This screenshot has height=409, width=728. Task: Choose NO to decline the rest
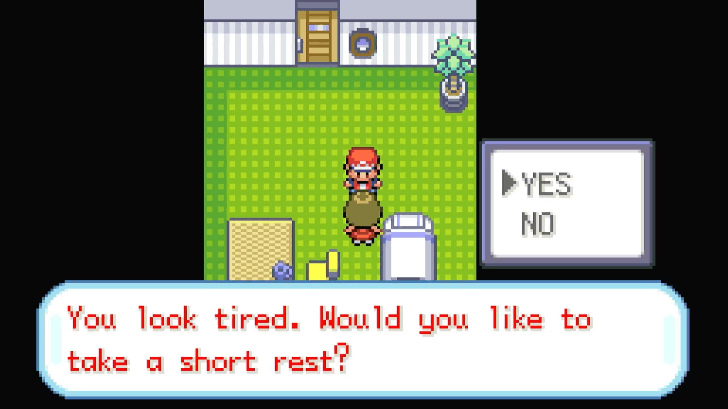[x=537, y=223]
